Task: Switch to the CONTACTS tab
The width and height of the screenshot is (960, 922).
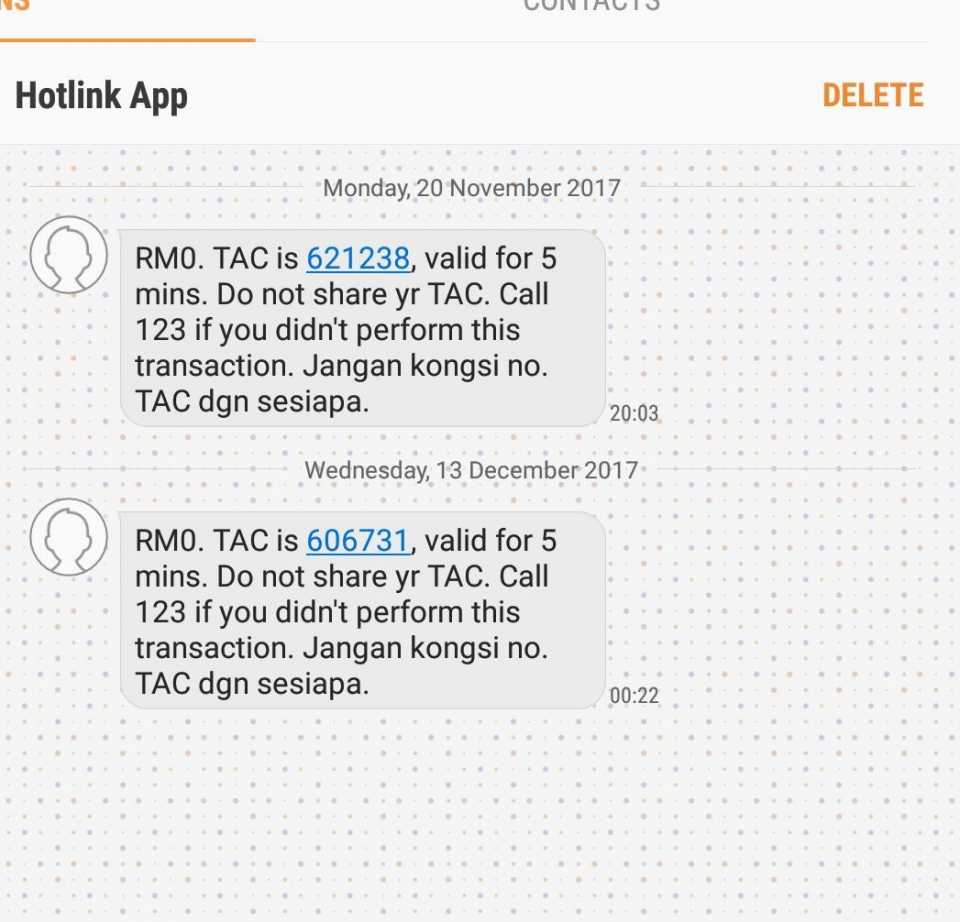Action: pos(592,6)
